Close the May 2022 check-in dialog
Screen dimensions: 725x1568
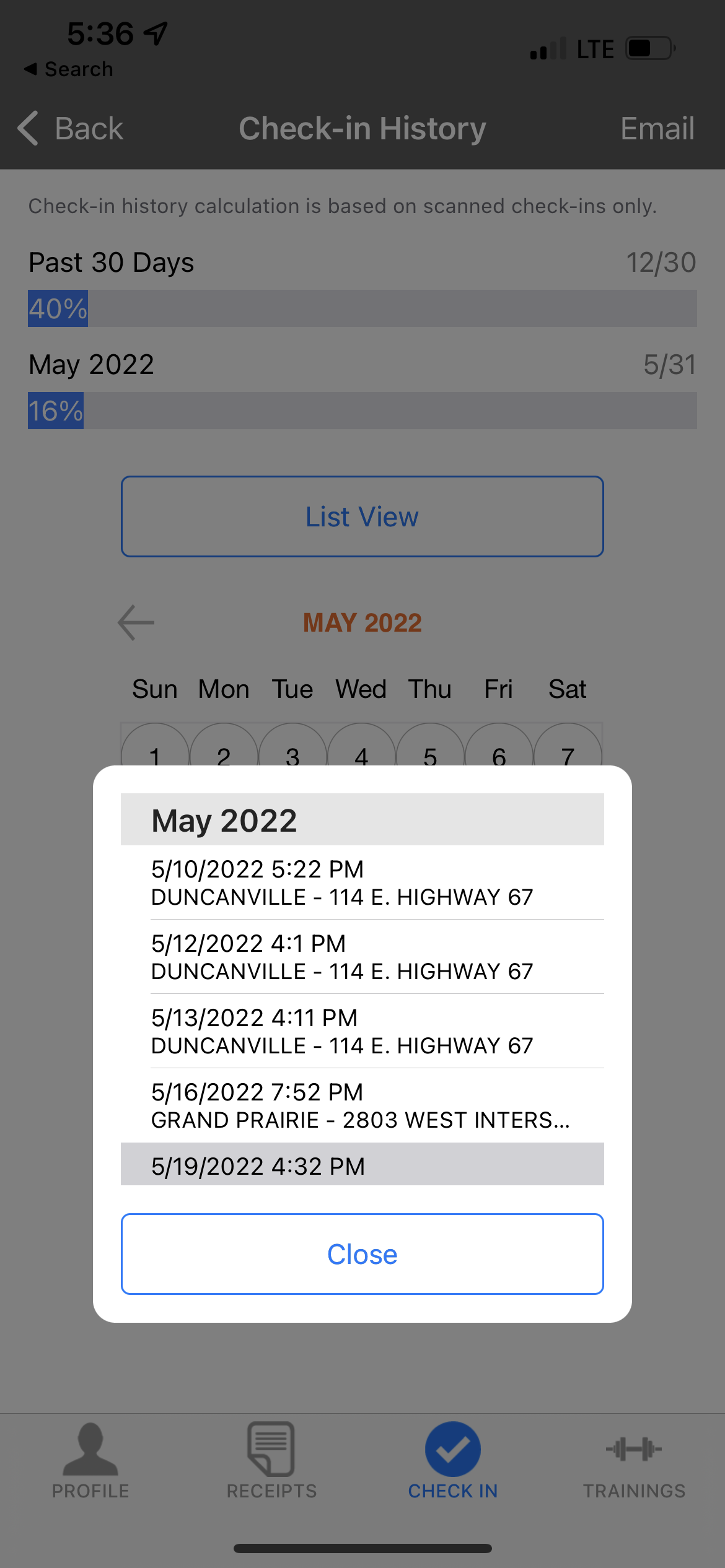coord(362,1254)
